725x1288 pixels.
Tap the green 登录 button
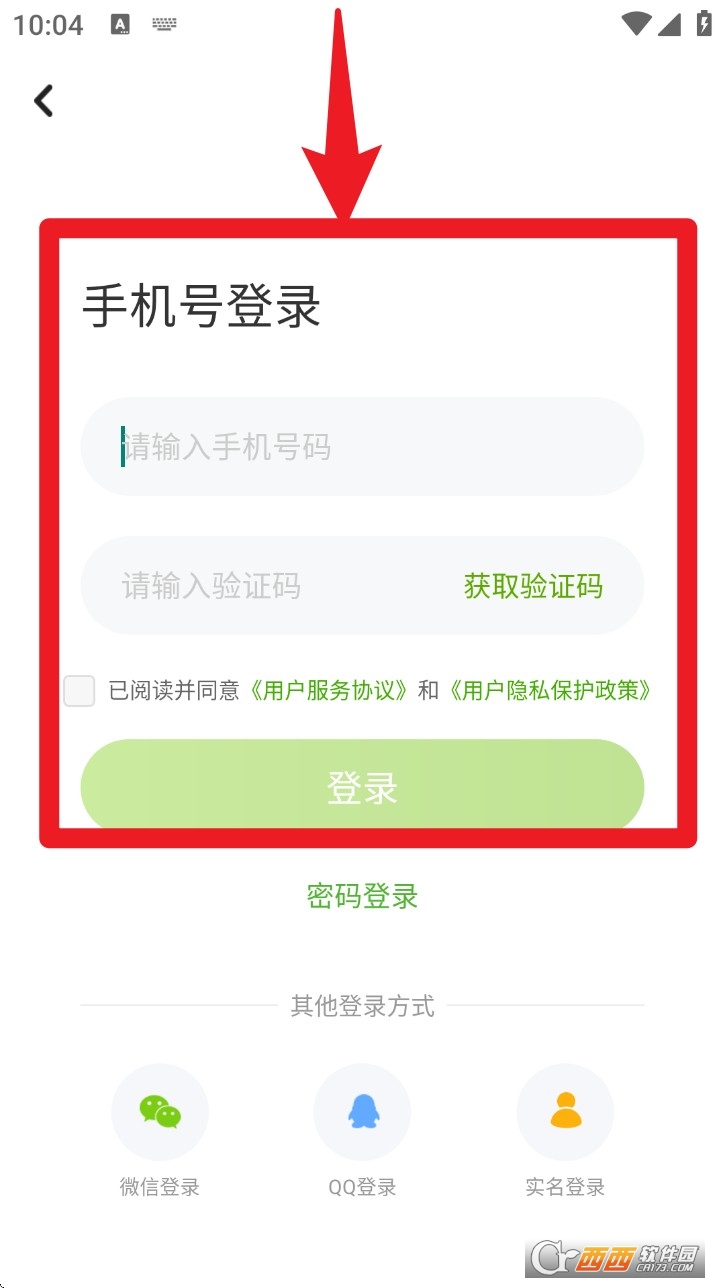[x=362, y=788]
